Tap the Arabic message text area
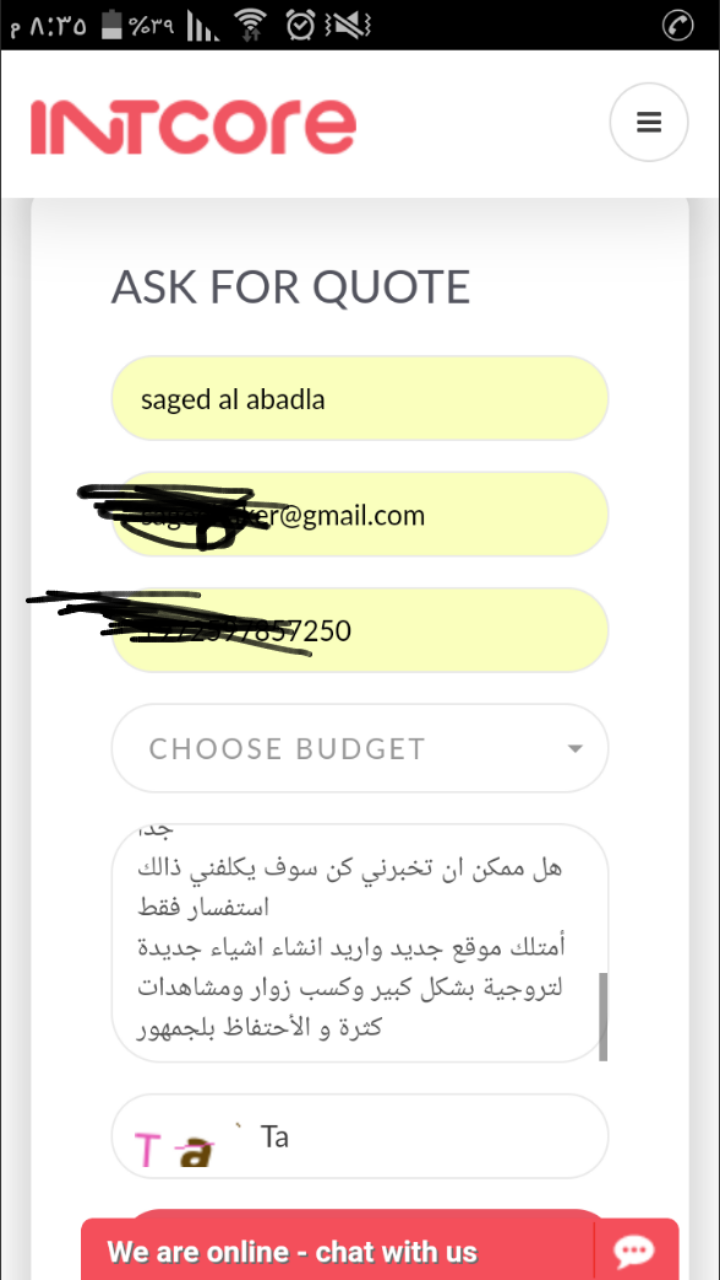The image size is (720, 1280). pyautogui.click(x=355, y=943)
